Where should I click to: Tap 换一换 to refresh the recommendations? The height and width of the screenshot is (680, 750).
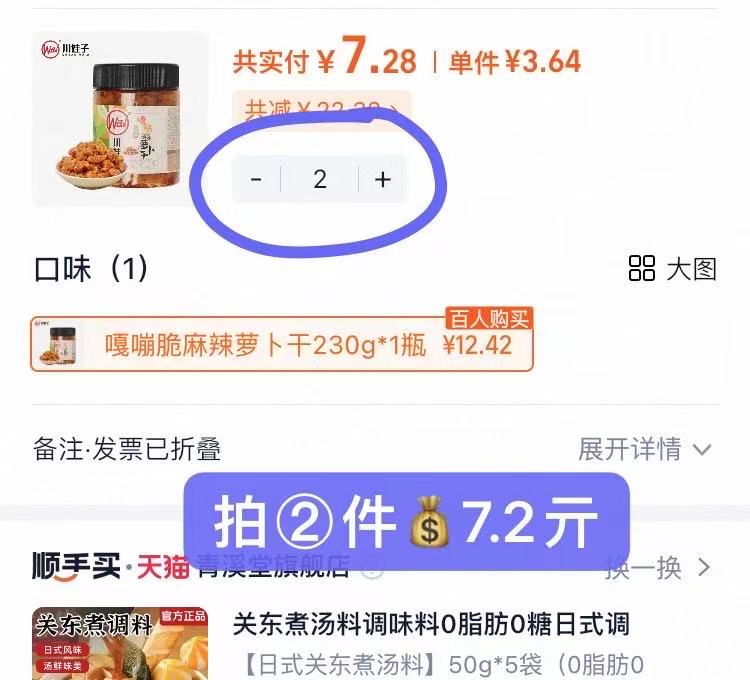click(660, 568)
